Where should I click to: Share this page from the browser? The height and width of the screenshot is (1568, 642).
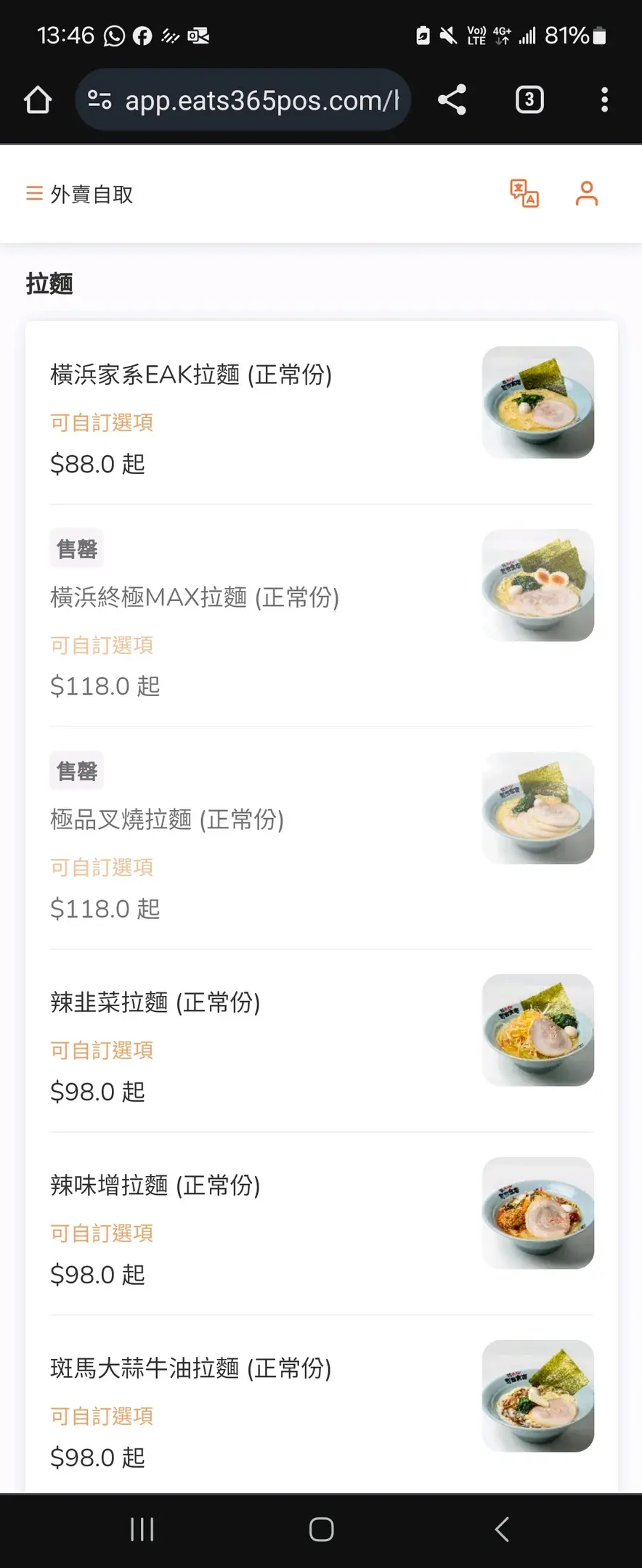(x=452, y=100)
